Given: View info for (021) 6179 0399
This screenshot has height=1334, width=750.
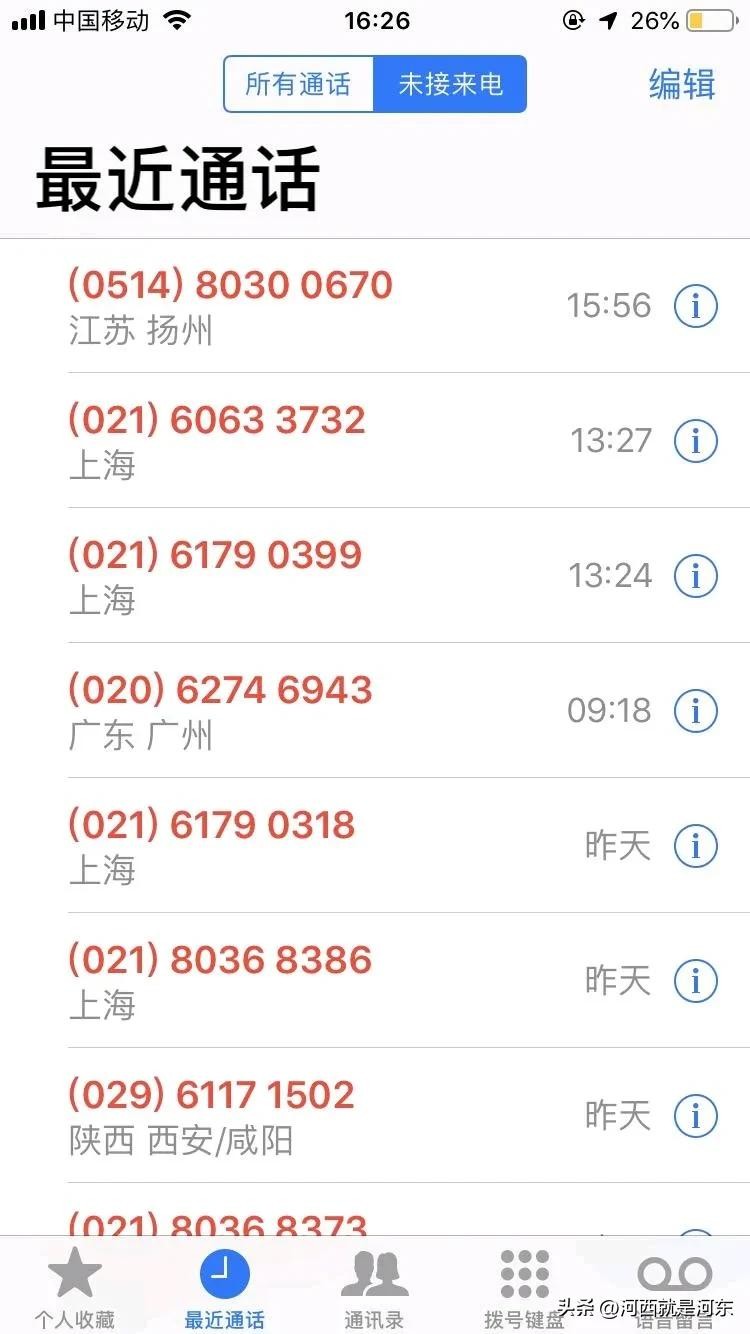Looking at the screenshot, I should point(696,576).
